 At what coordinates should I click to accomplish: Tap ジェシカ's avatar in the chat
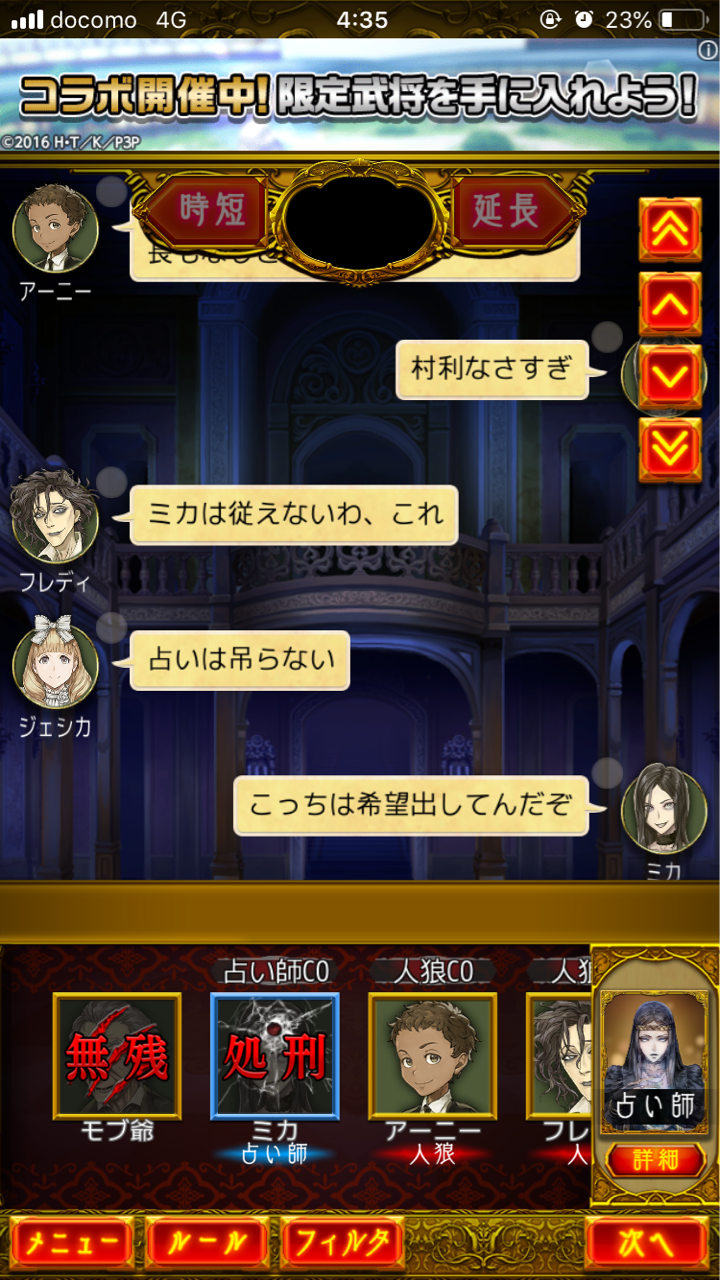click(55, 665)
